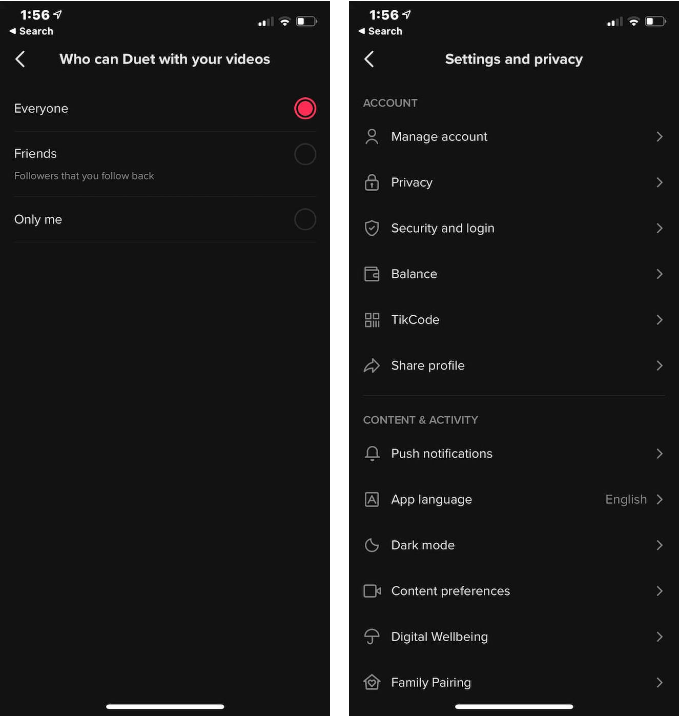Go back from Settings and privacy

(x=369, y=60)
